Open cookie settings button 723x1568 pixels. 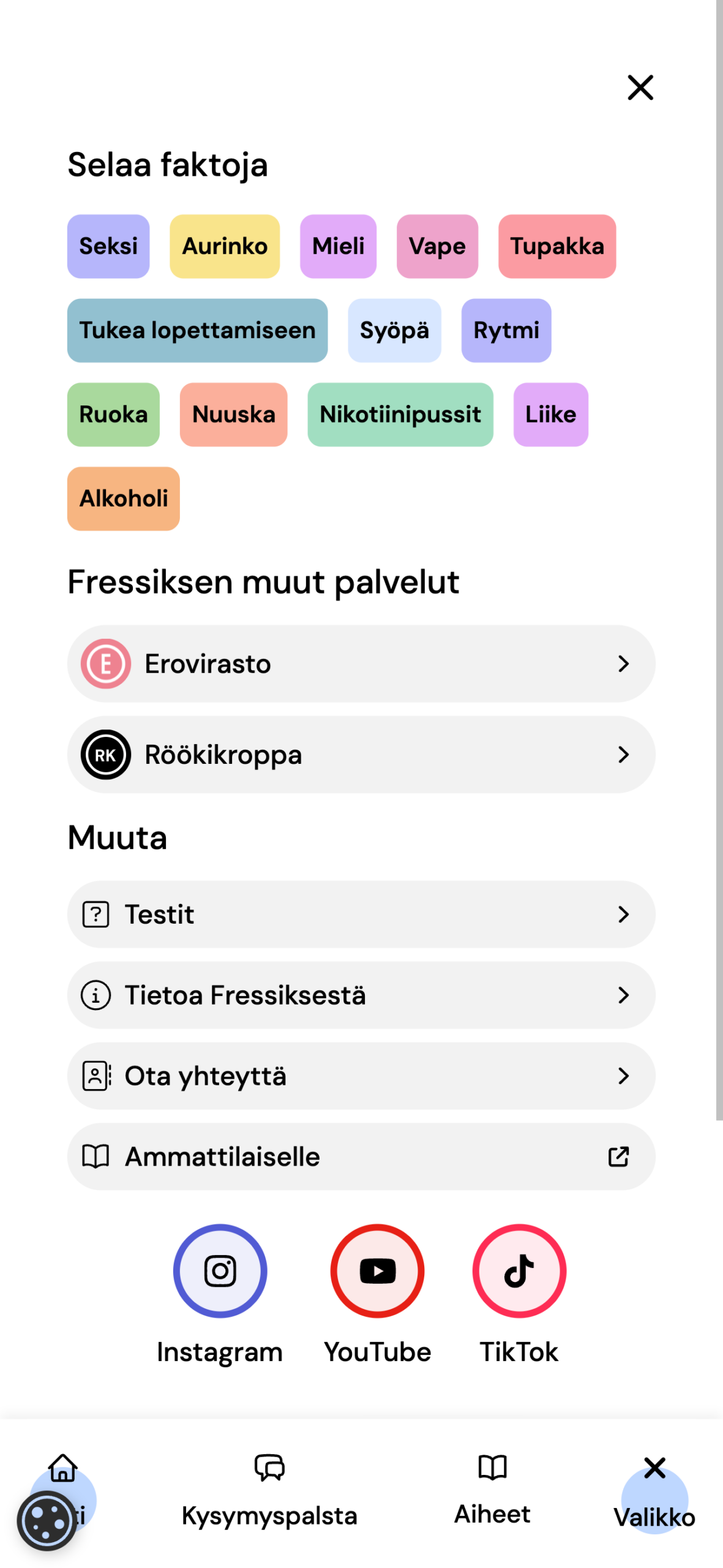click(47, 1520)
